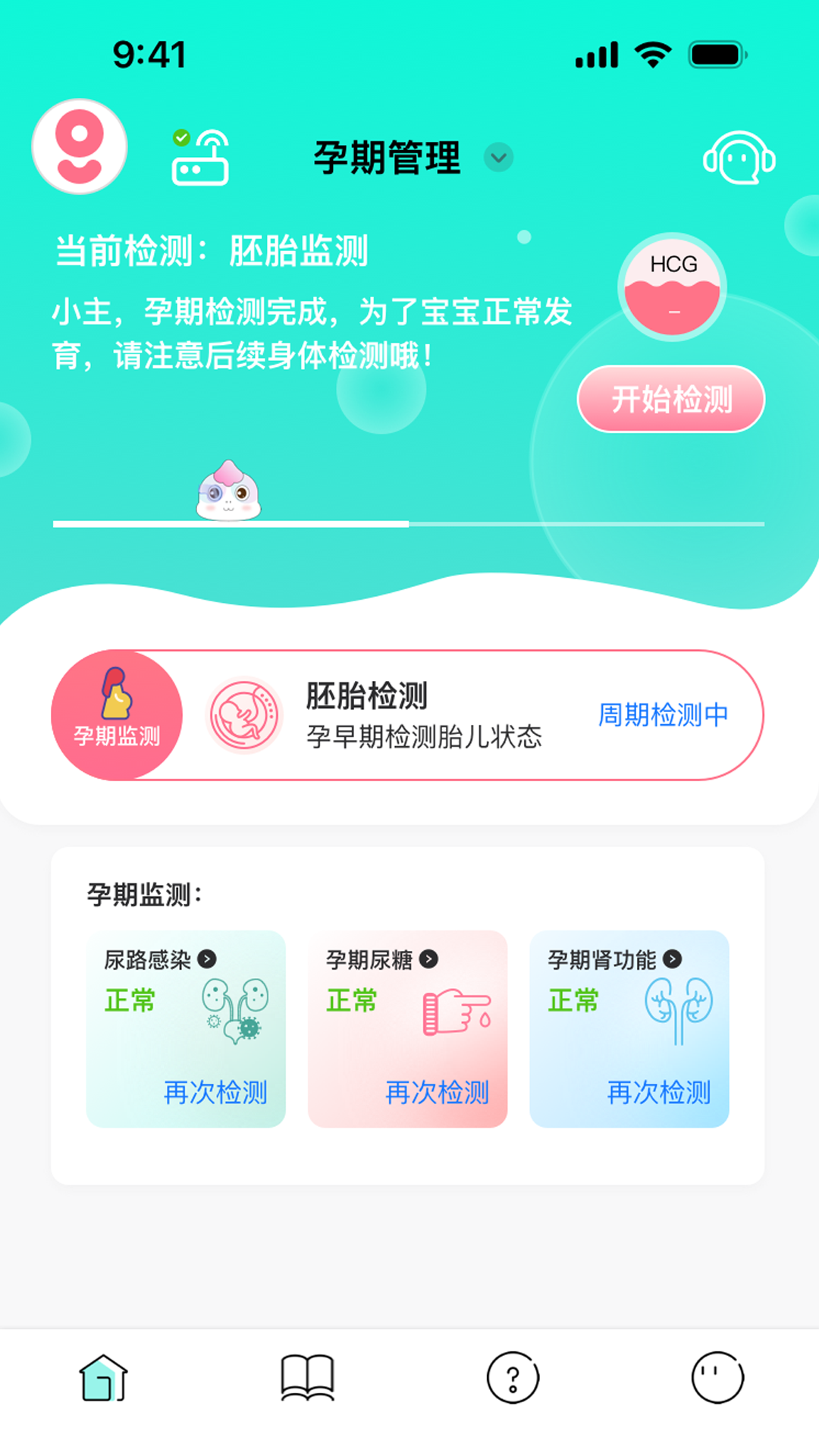This screenshot has width=819, height=1456.
Task: Open the user profile avatar
Action: click(x=78, y=147)
